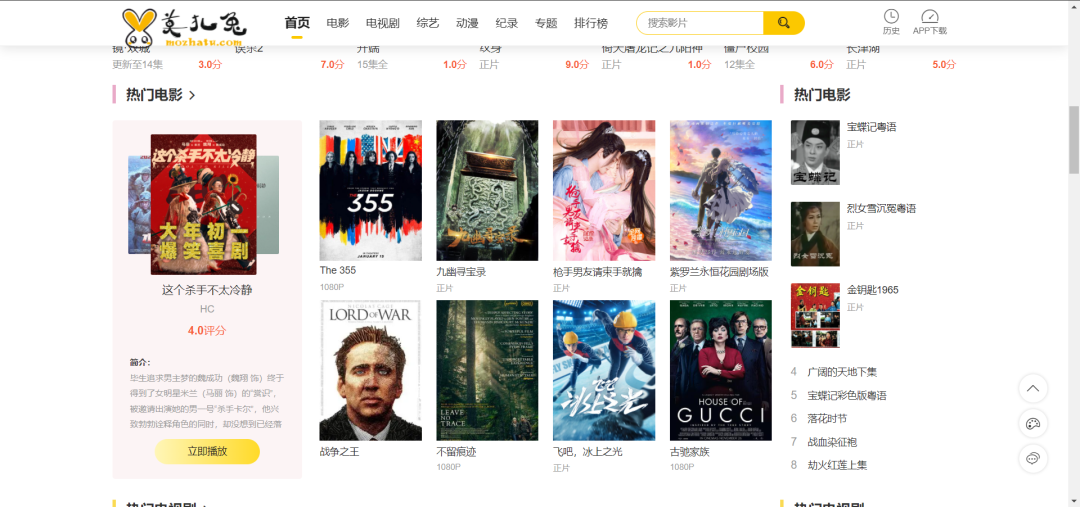1080x507 pixels.
Task: Open 飞吧，冰上之光 movie card
Action: tap(604, 370)
